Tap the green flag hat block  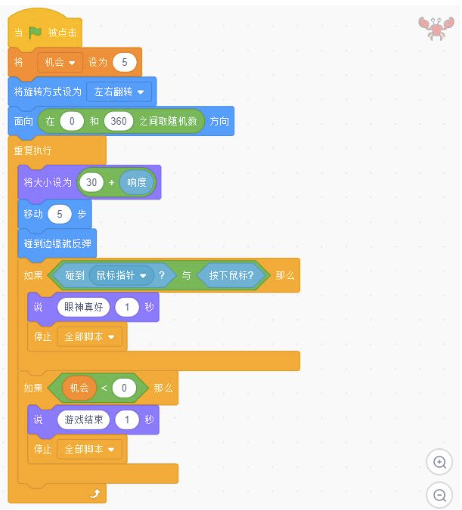point(45,31)
